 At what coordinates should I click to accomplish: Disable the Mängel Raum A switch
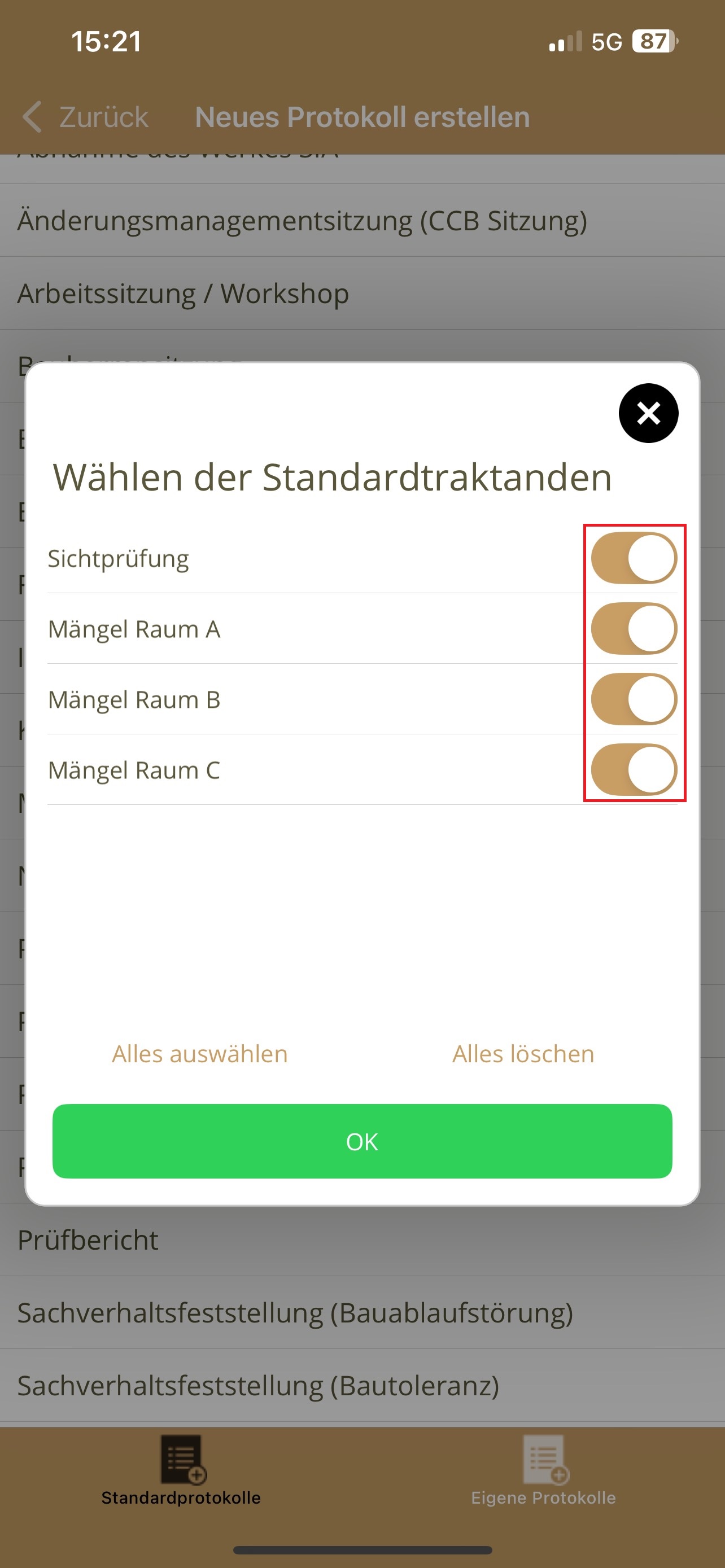point(634,629)
